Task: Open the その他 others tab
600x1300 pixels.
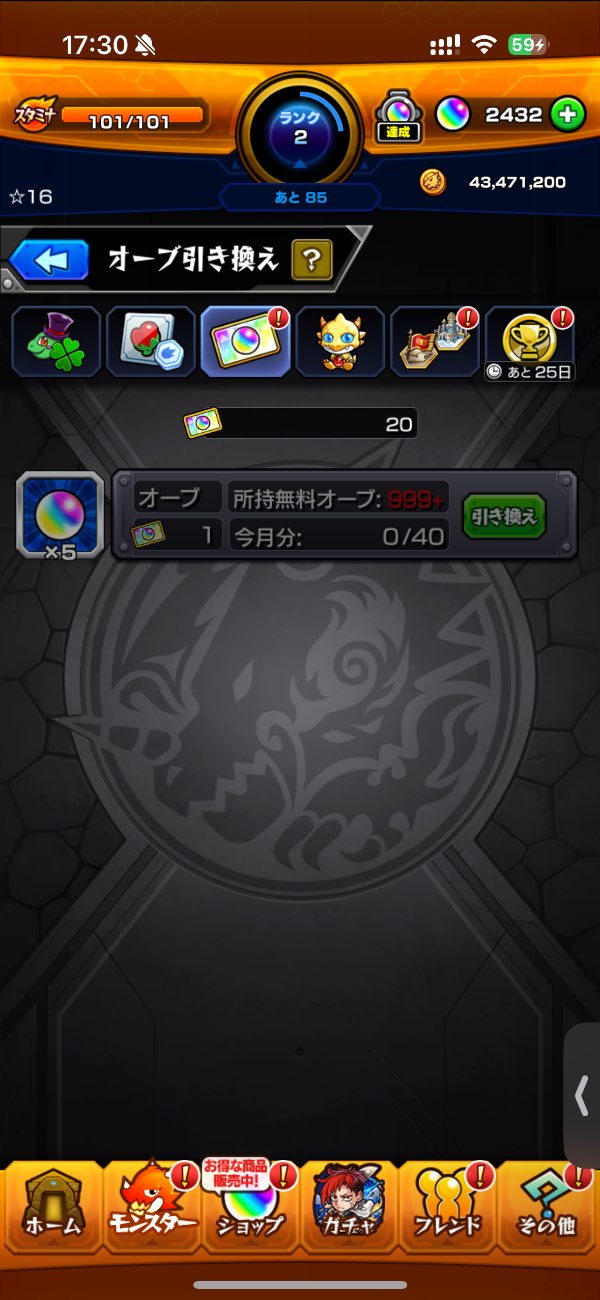Action: [547, 1211]
